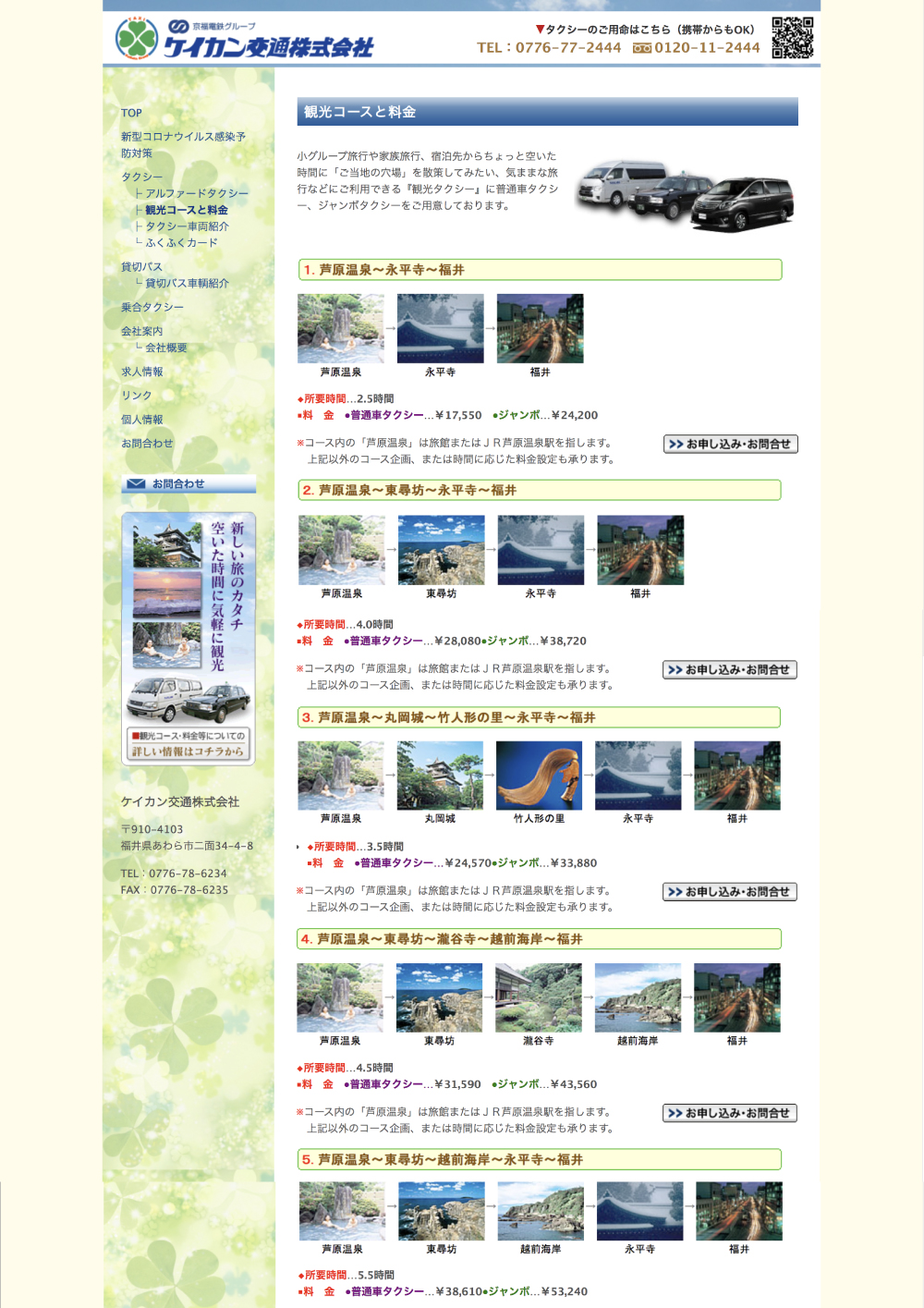924x1308 pixels.
Task: Open ふくふくカード link
Action: (x=181, y=243)
